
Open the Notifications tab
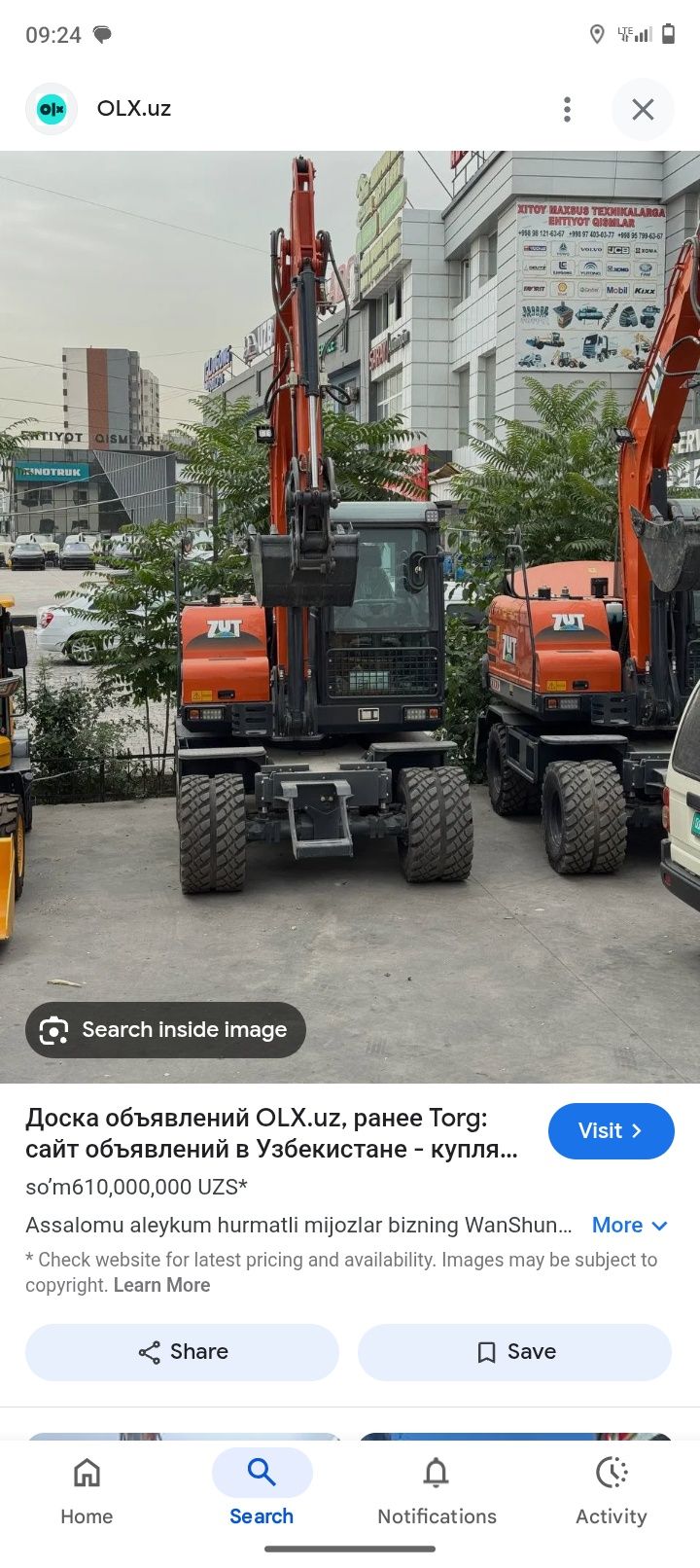pyautogui.click(x=437, y=1490)
